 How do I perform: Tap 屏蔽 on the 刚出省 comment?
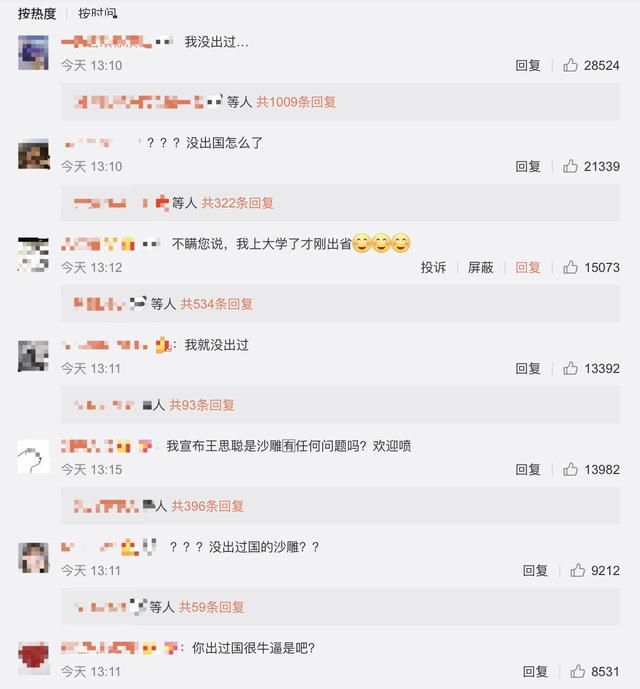[x=481, y=267]
